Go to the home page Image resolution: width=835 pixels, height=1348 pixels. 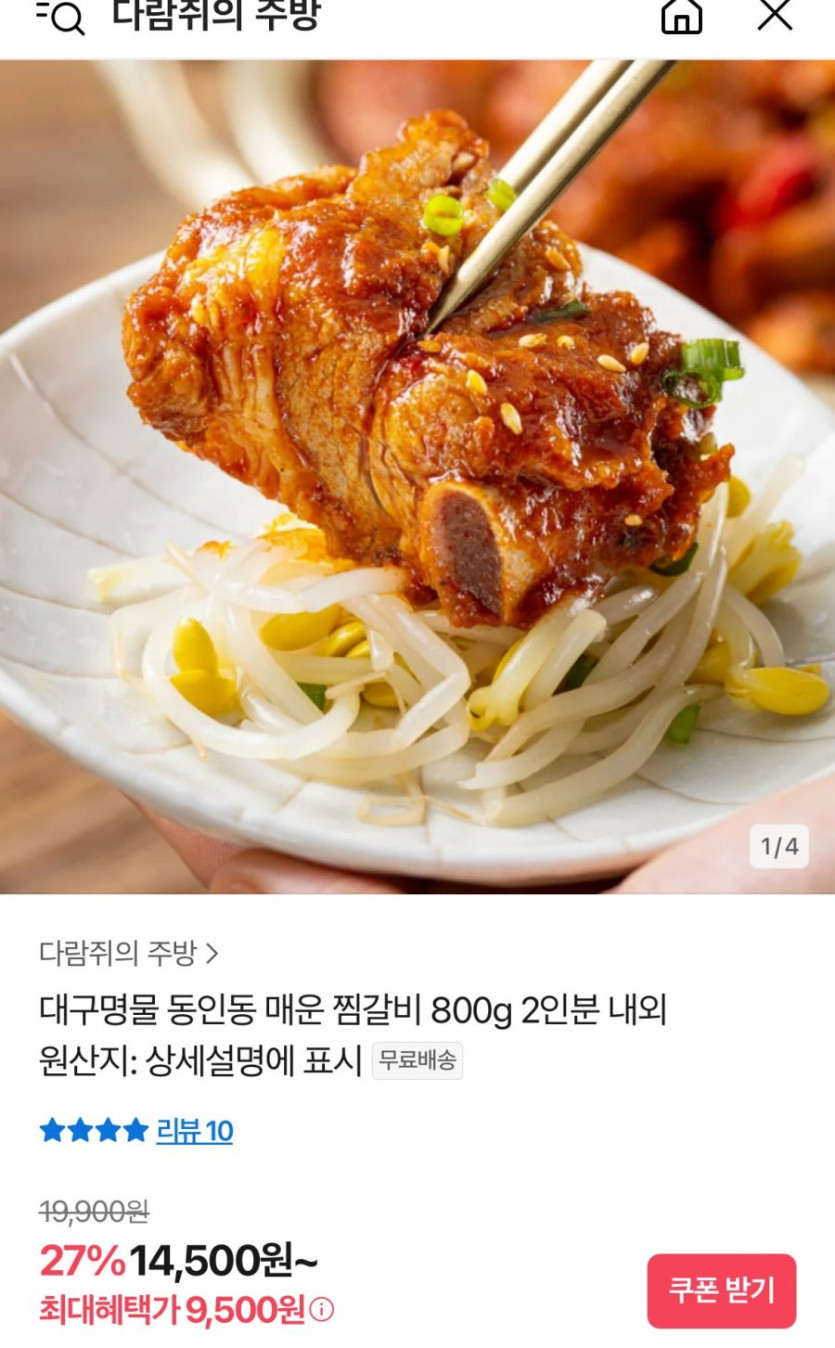pos(681,15)
